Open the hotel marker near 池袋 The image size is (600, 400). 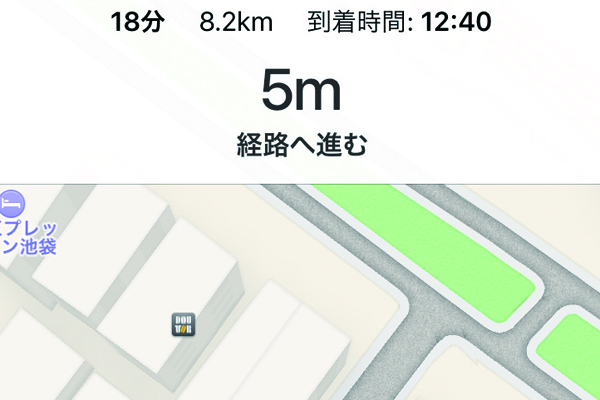coord(11,202)
